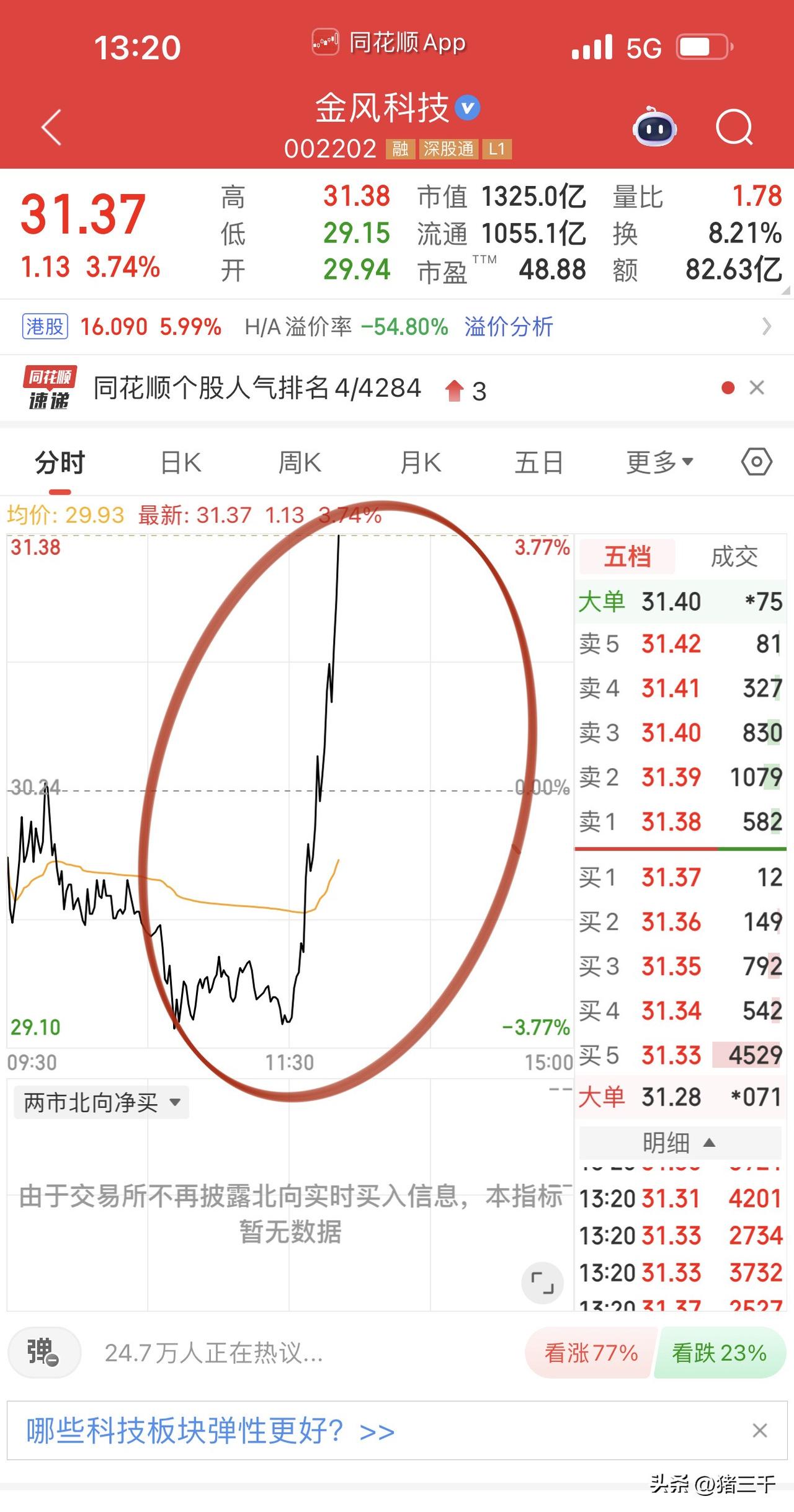Open chart settings via gear icon
This screenshot has height=1512, width=794.
[756, 461]
